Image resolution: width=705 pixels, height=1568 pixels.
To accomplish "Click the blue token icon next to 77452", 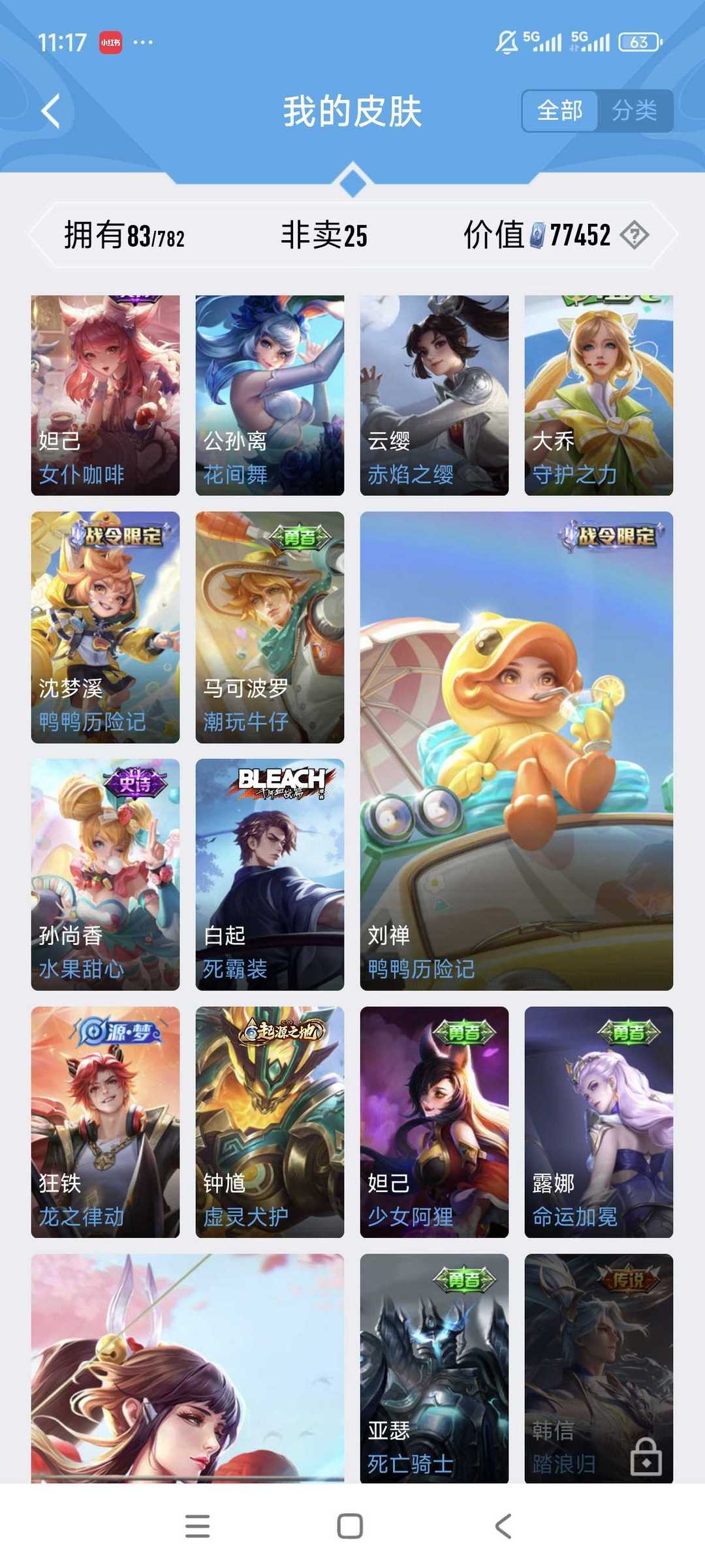I will [x=537, y=235].
